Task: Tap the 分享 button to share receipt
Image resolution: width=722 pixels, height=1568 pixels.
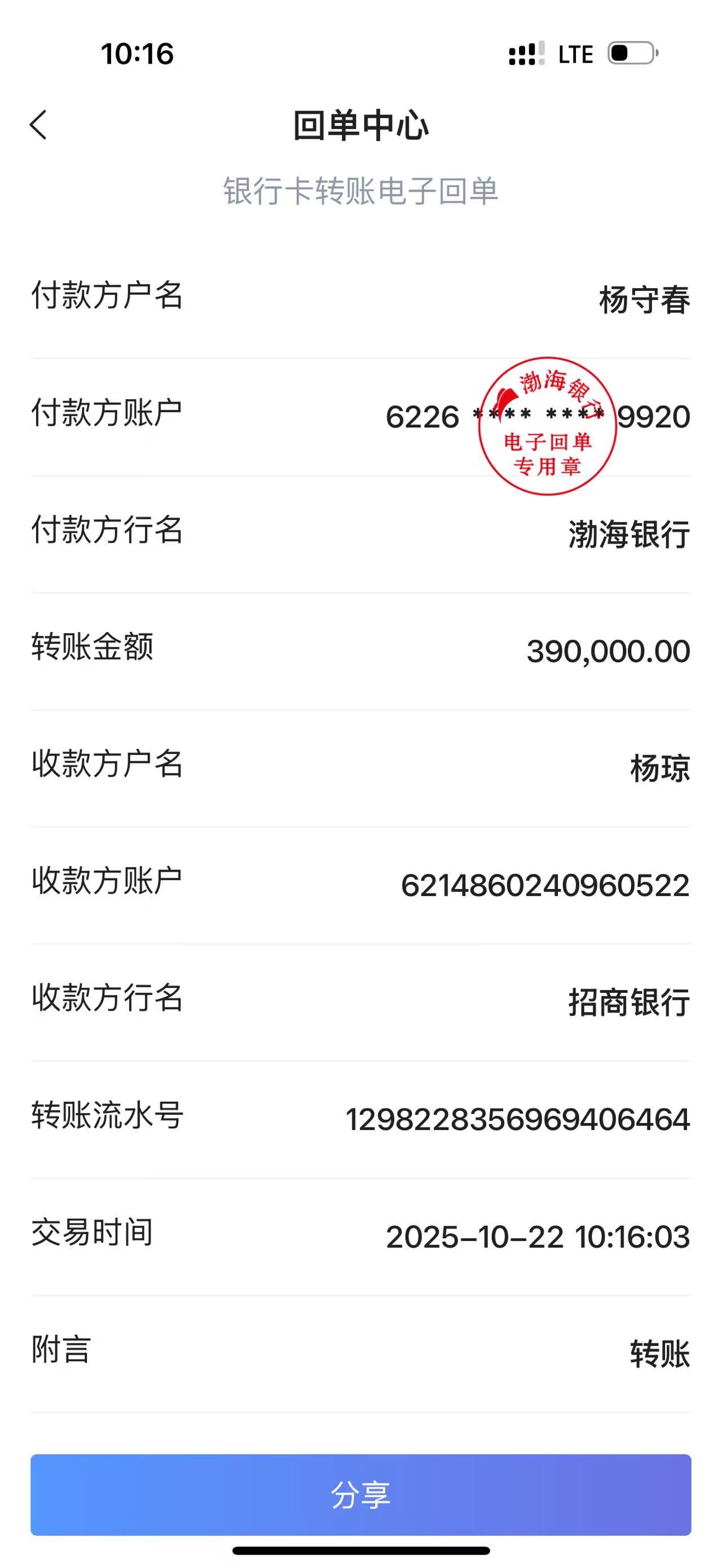Action: pos(360,1494)
